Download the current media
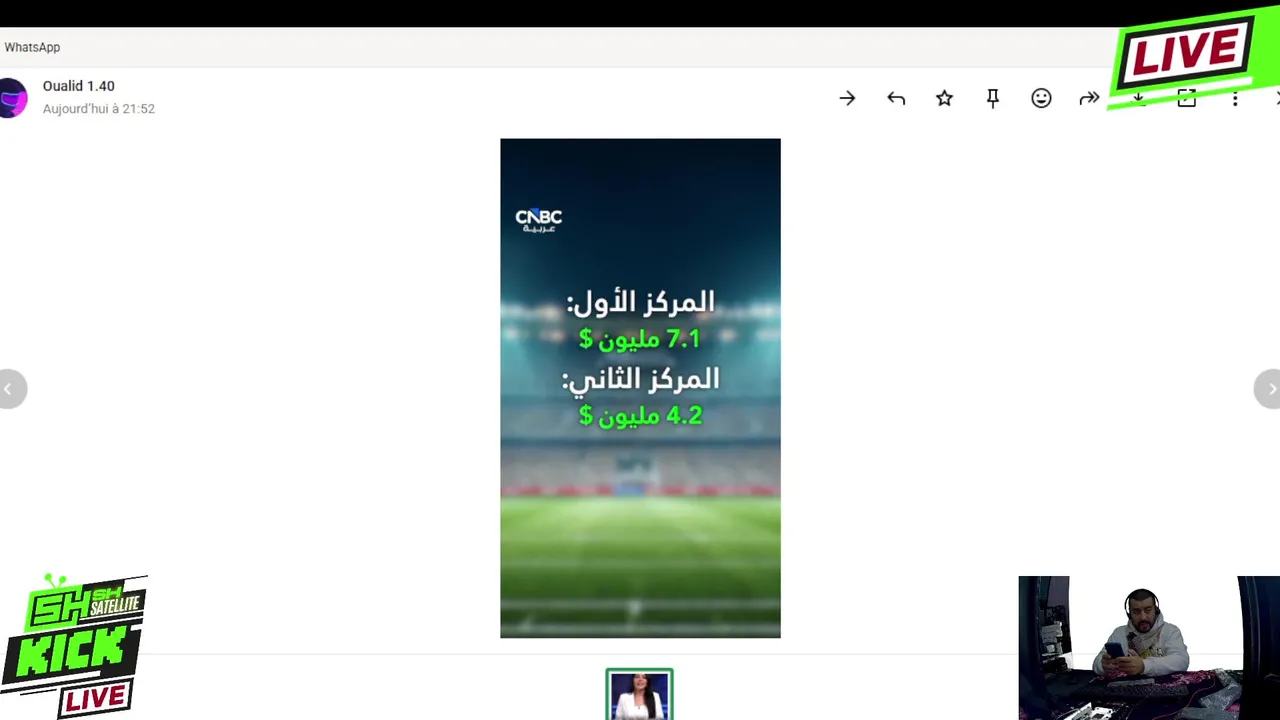 [1138, 99]
